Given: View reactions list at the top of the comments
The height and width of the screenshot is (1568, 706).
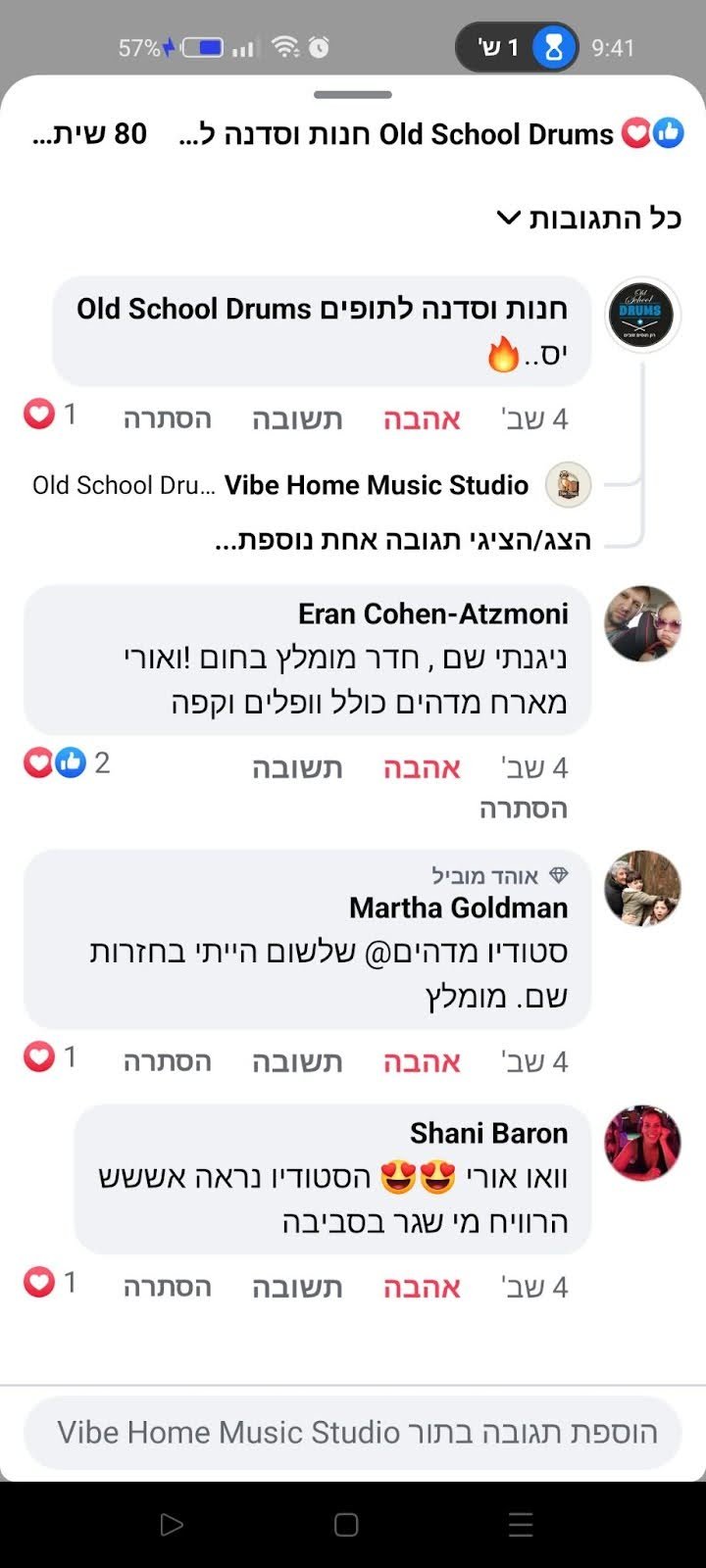Looking at the screenshot, I should click(653, 133).
